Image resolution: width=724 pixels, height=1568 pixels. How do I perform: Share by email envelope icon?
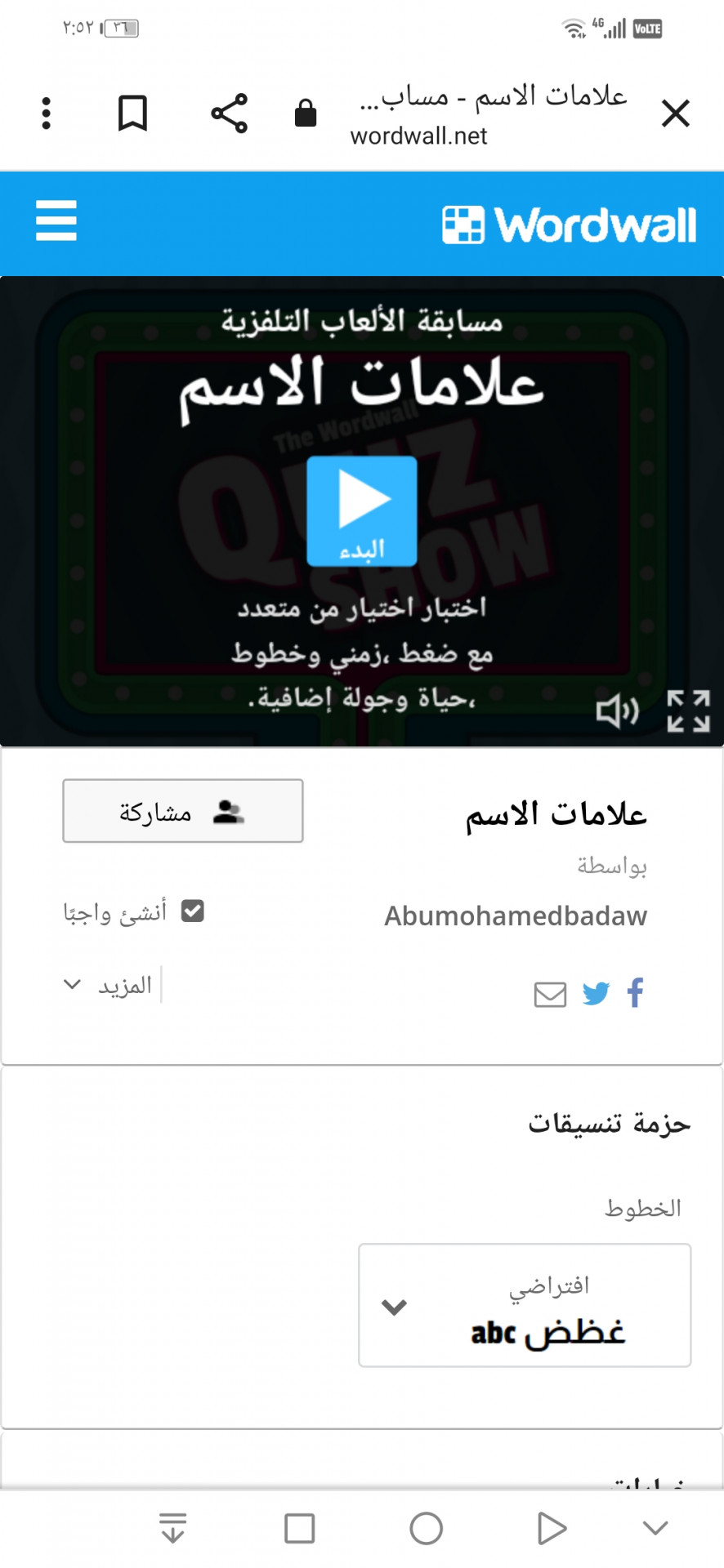(x=550, y=995)
